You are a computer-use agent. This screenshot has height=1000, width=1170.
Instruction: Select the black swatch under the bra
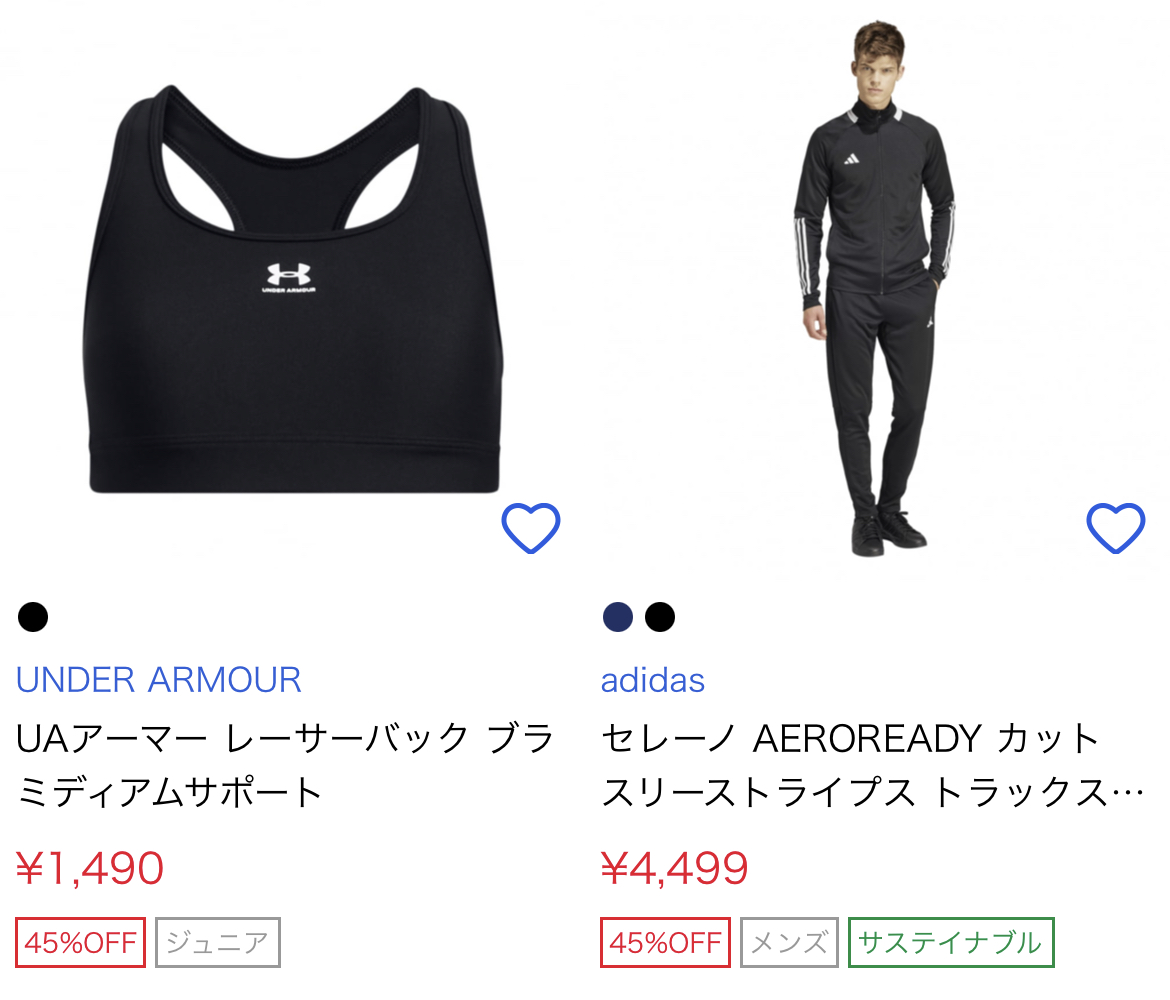click(x=33, y=618)
